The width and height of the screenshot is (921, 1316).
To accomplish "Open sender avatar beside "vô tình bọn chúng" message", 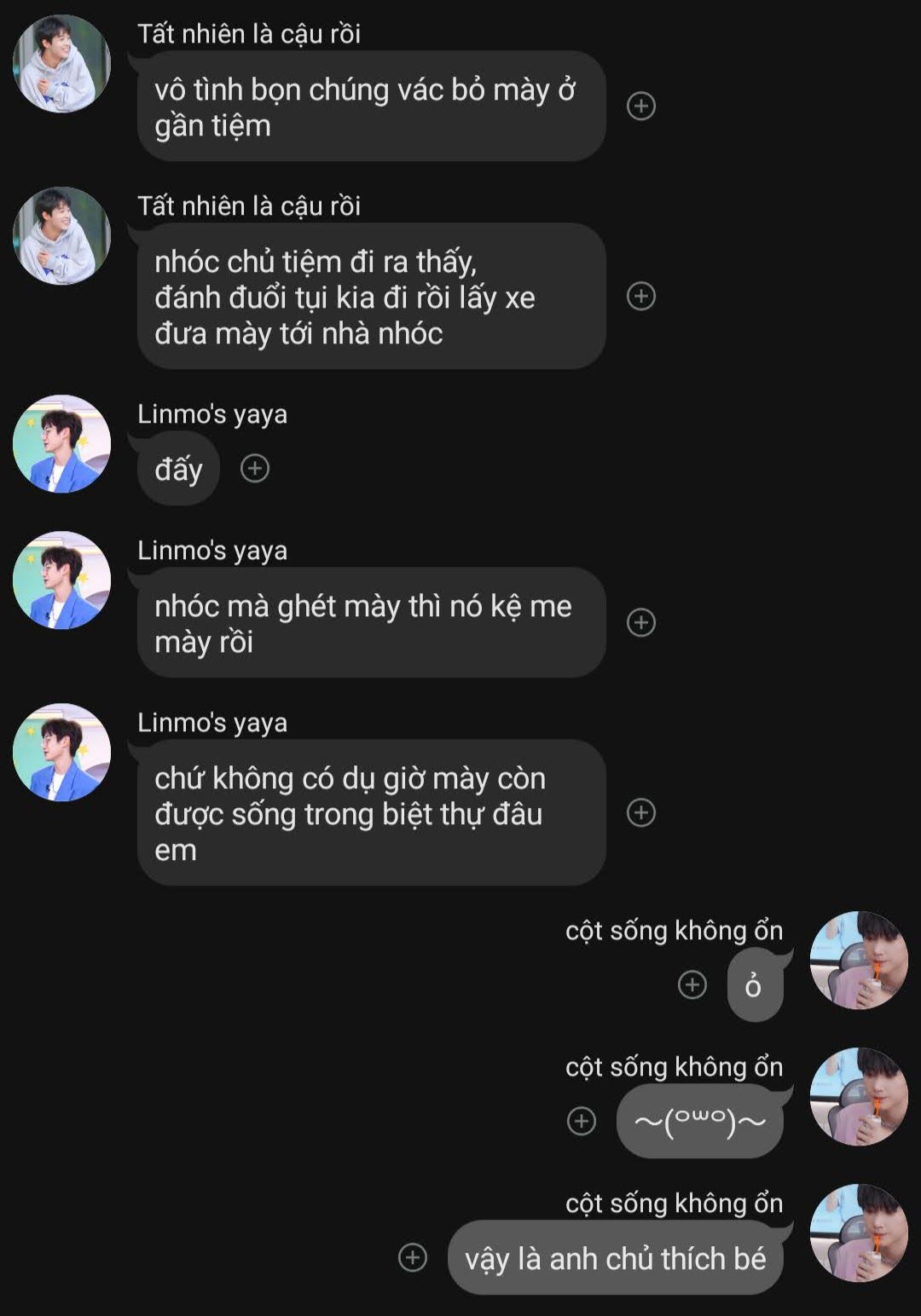I will [x=61, y=64].
